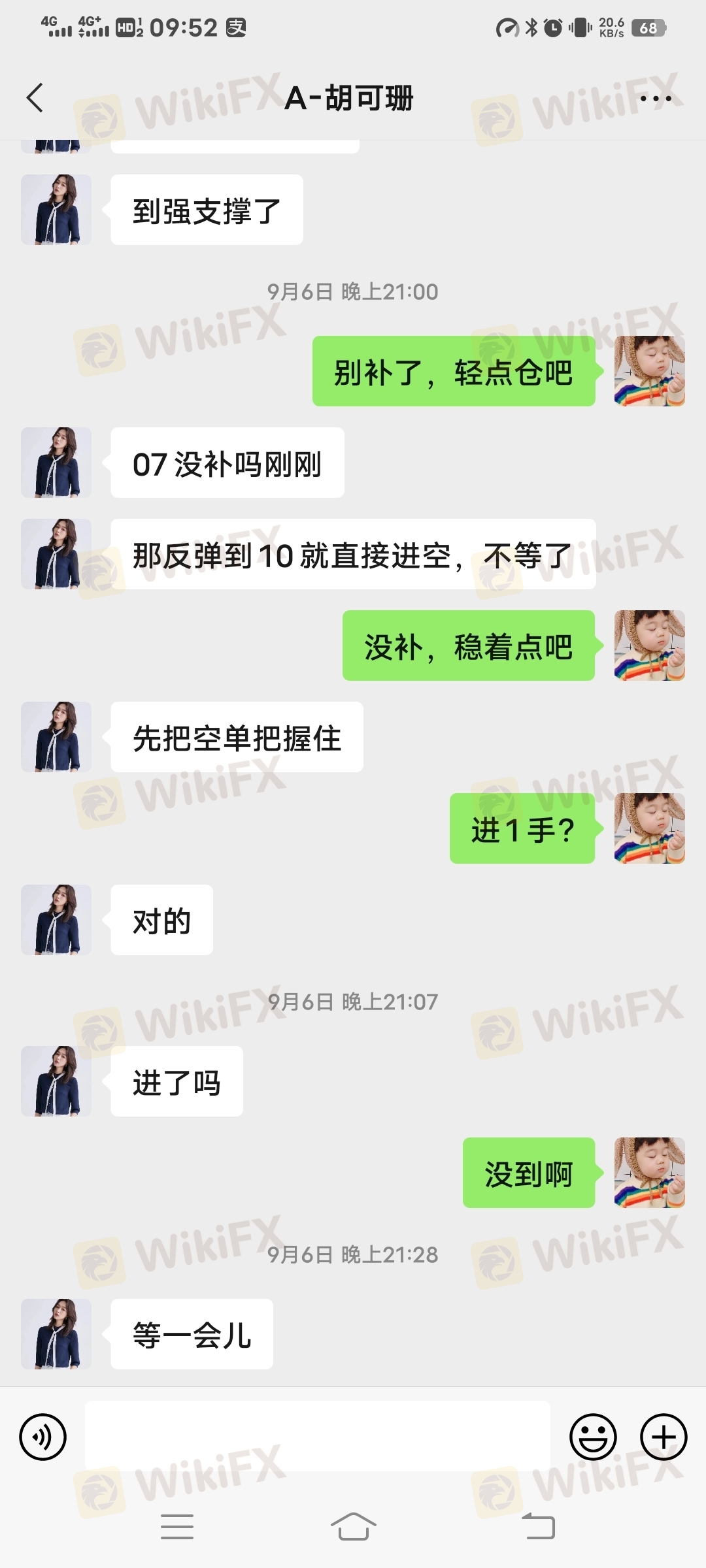This screenshot has height=1568, width=706.
Task: View own avatar beside 没到啊
Action: (x=649, y=1173)
